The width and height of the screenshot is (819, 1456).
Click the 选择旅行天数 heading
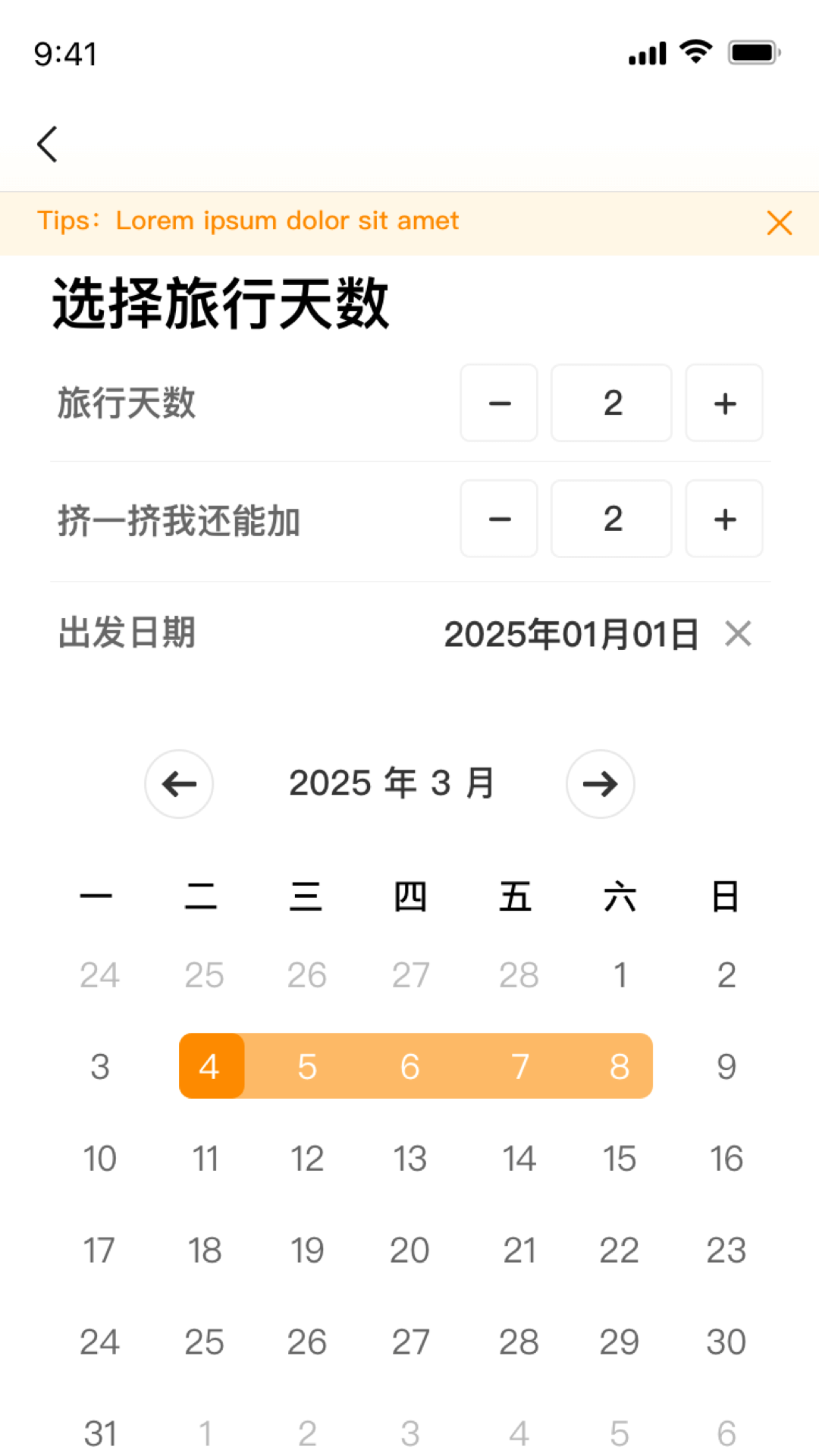(x=220, y=303)
